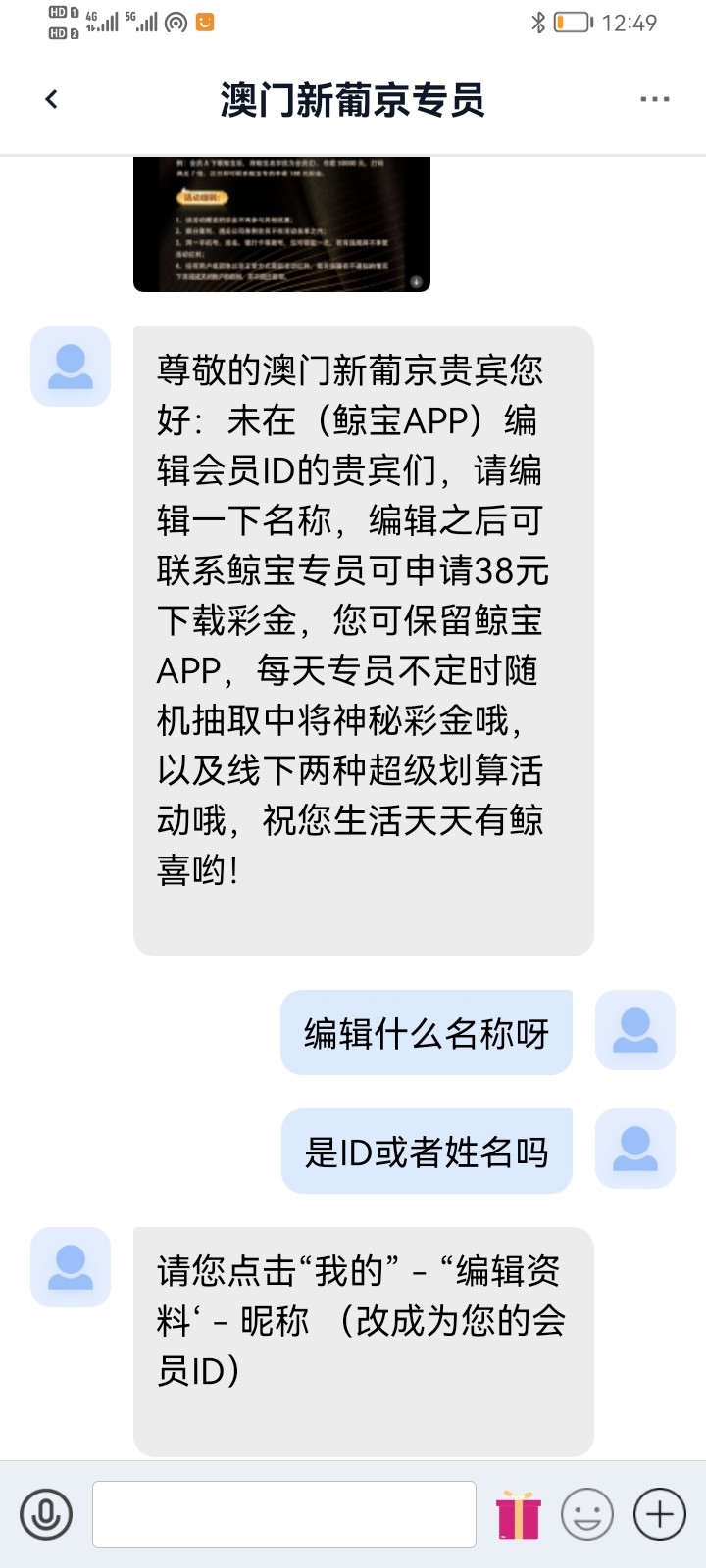
Task: Open the gift icon
Action: 519,1514
